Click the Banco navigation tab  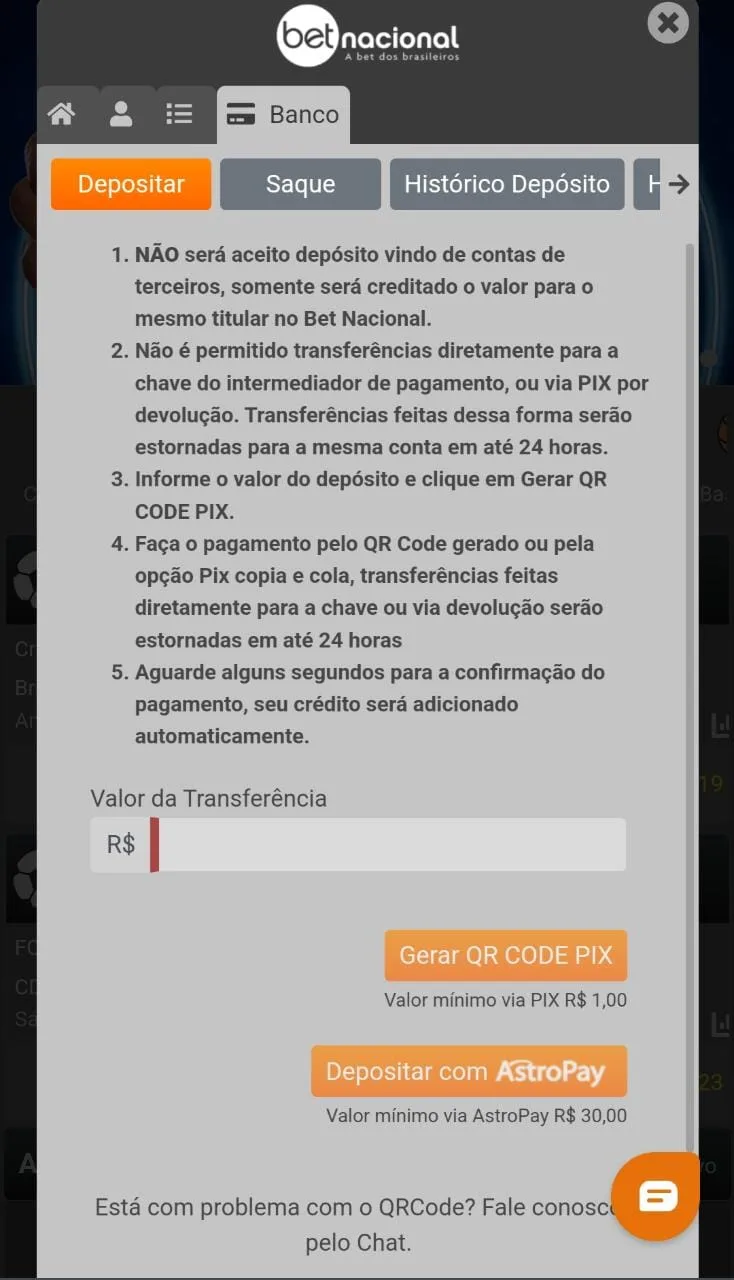[x=283, y=113]
